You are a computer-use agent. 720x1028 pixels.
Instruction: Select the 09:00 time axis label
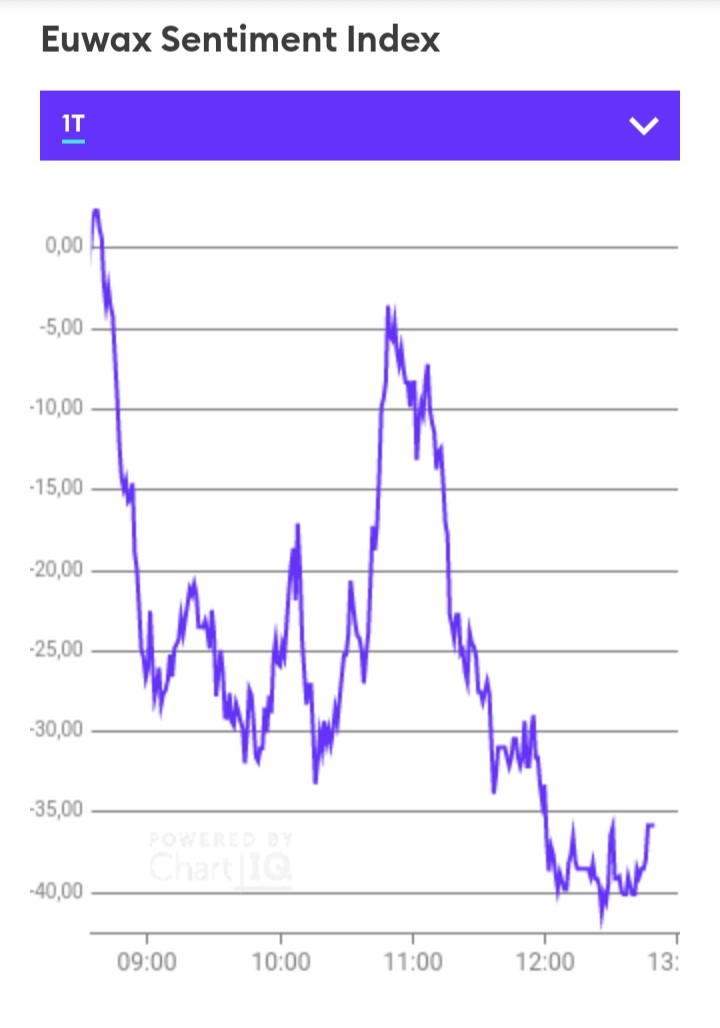point(148,963)
